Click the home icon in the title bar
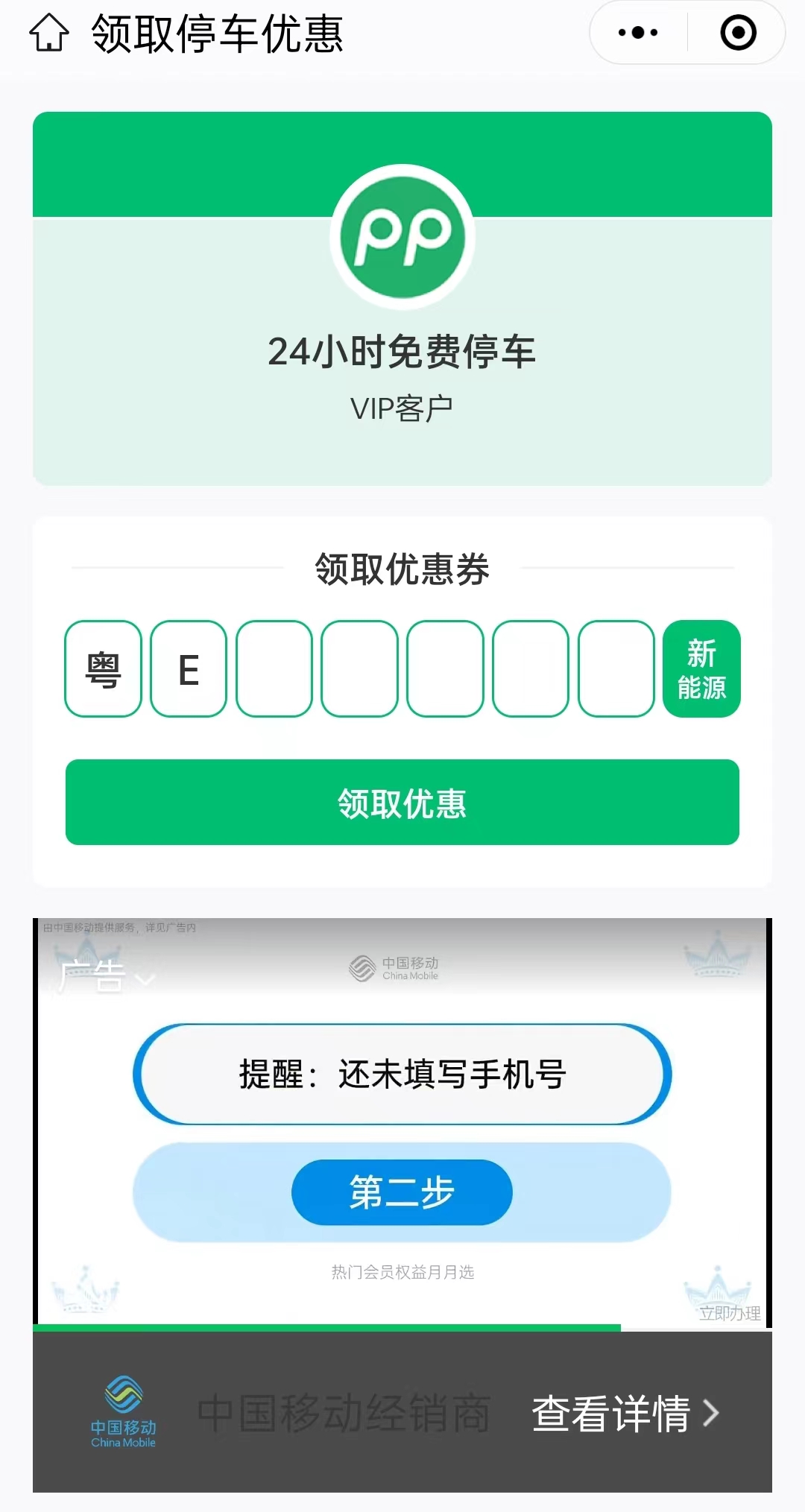Image resolution: width=805 pixels, height=1512 pixels. point(49,33)
